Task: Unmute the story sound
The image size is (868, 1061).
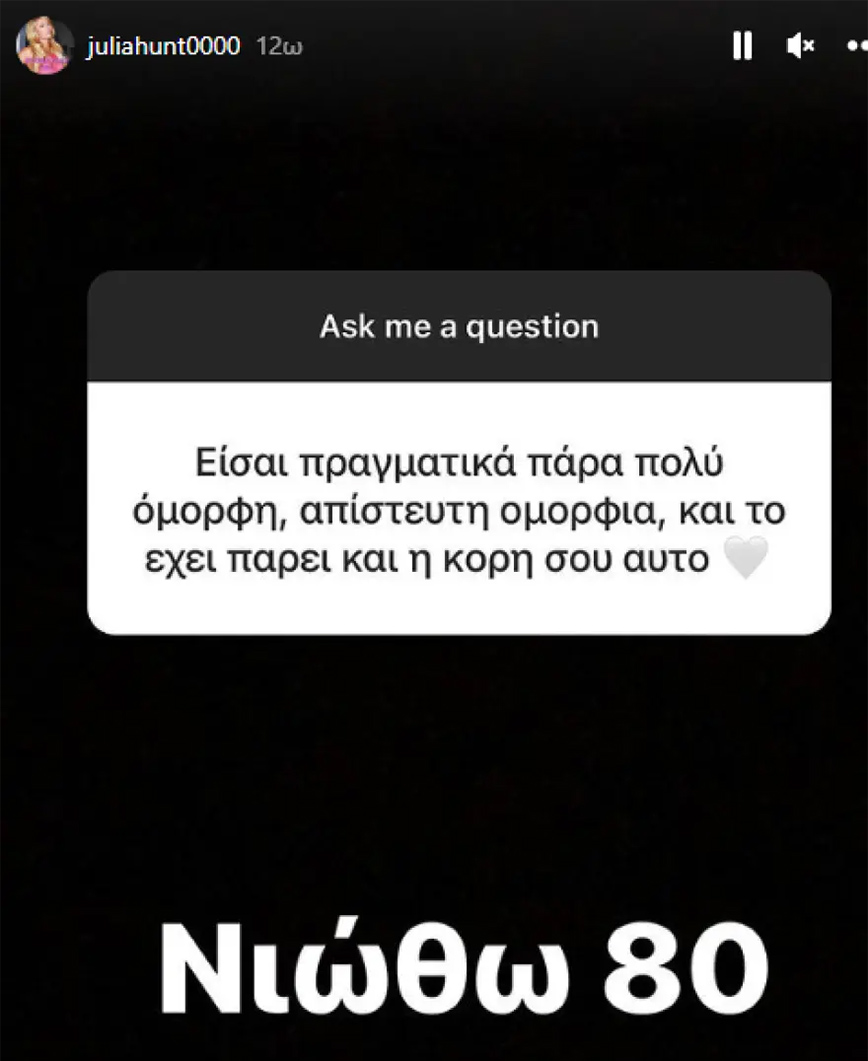Action: [800, 45]
